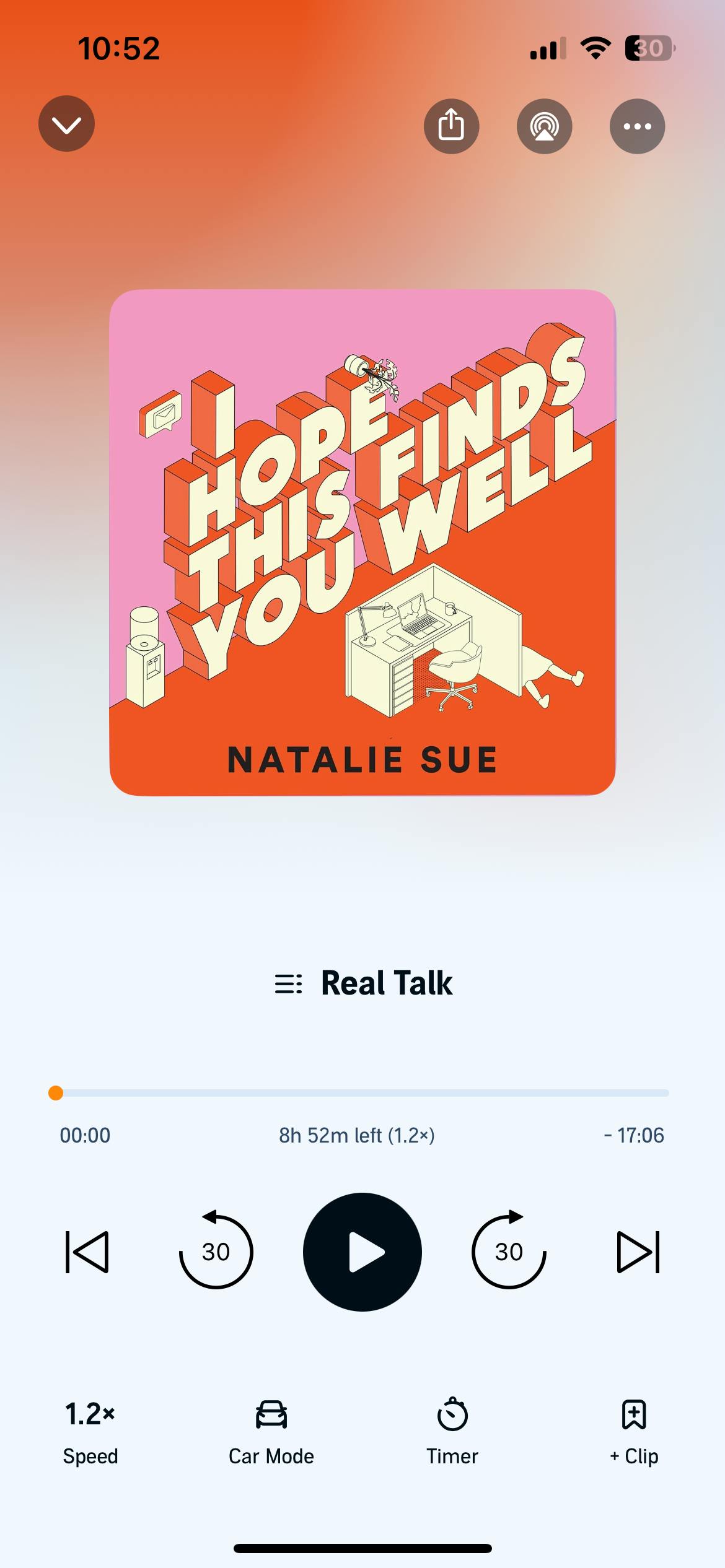Viewport: 725px width, 1568px height.
Task: Go to the previous chapter
Action: [x=87, y=1252]
